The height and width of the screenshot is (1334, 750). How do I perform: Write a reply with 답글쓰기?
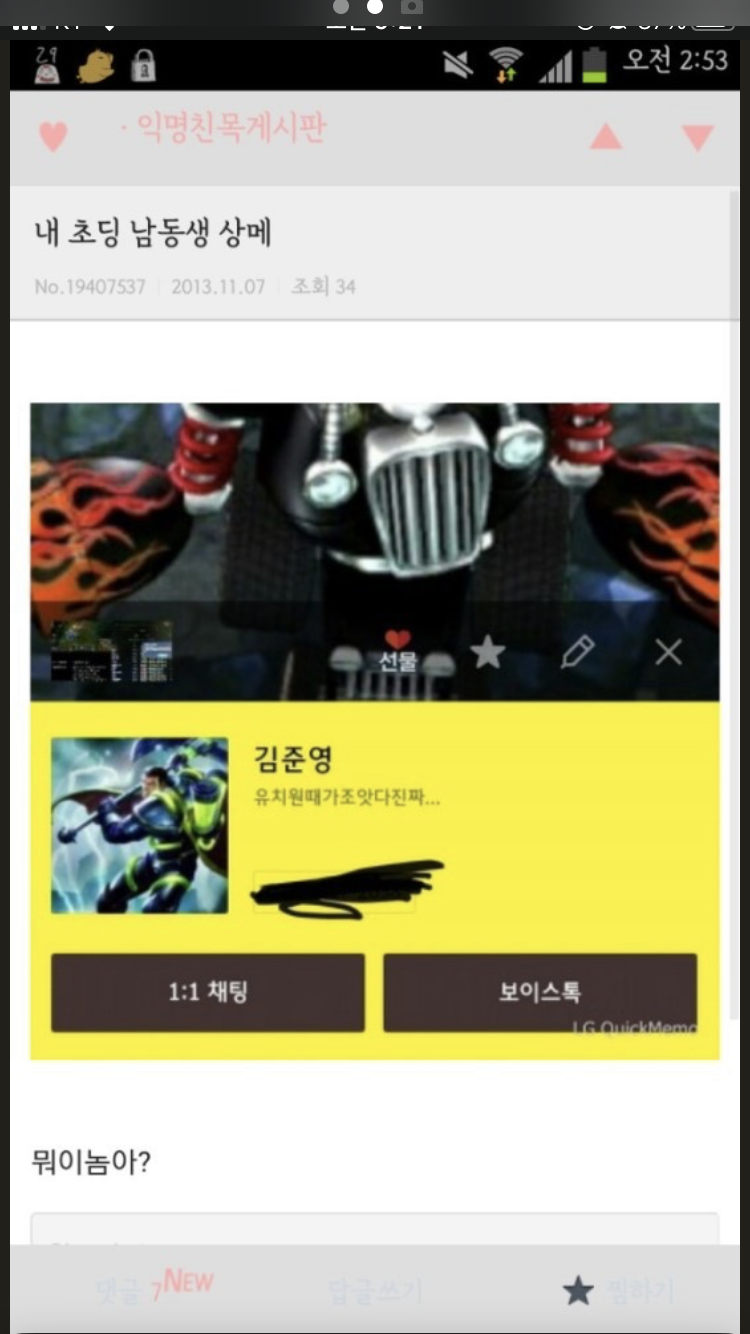pos(375,1291)
